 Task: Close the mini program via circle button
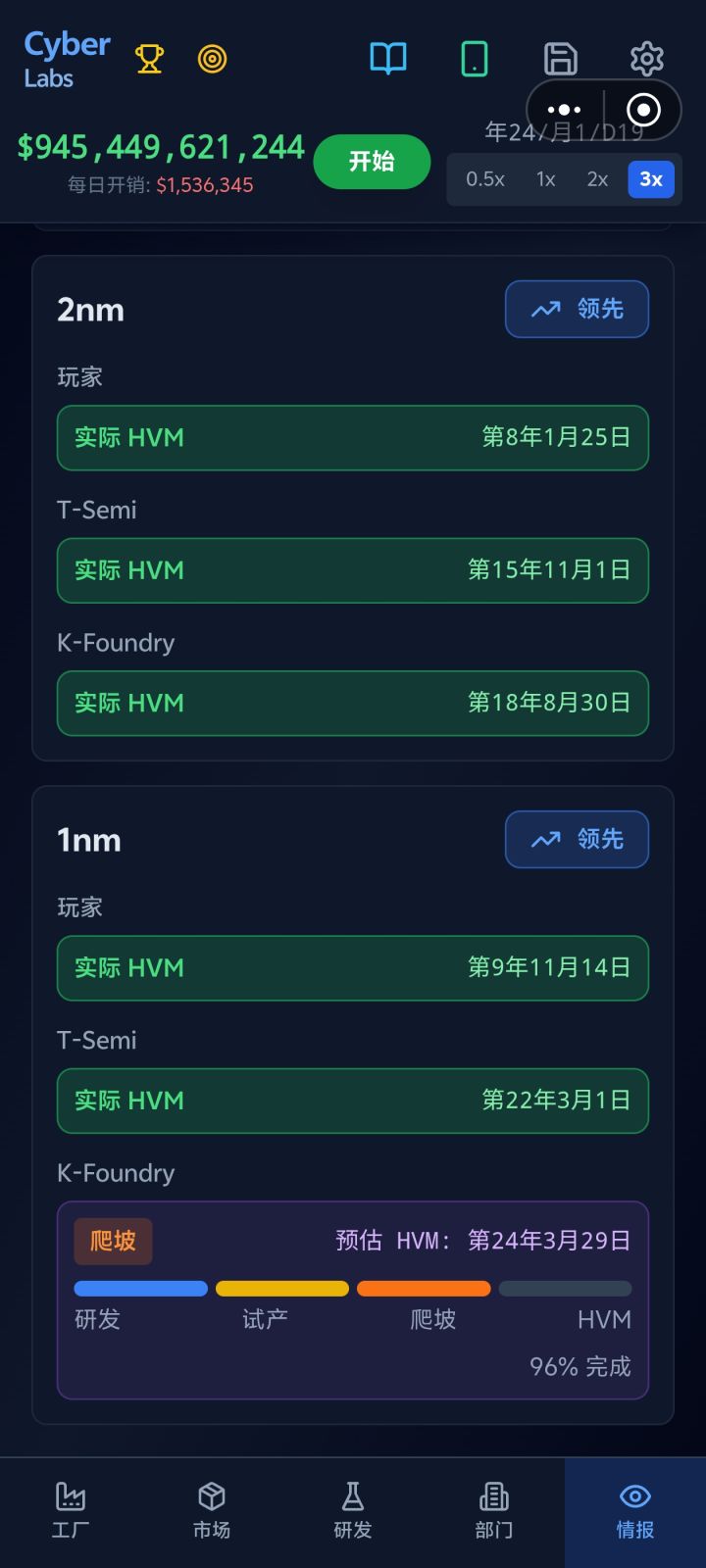pyautogui.click(x=643, y=110)
